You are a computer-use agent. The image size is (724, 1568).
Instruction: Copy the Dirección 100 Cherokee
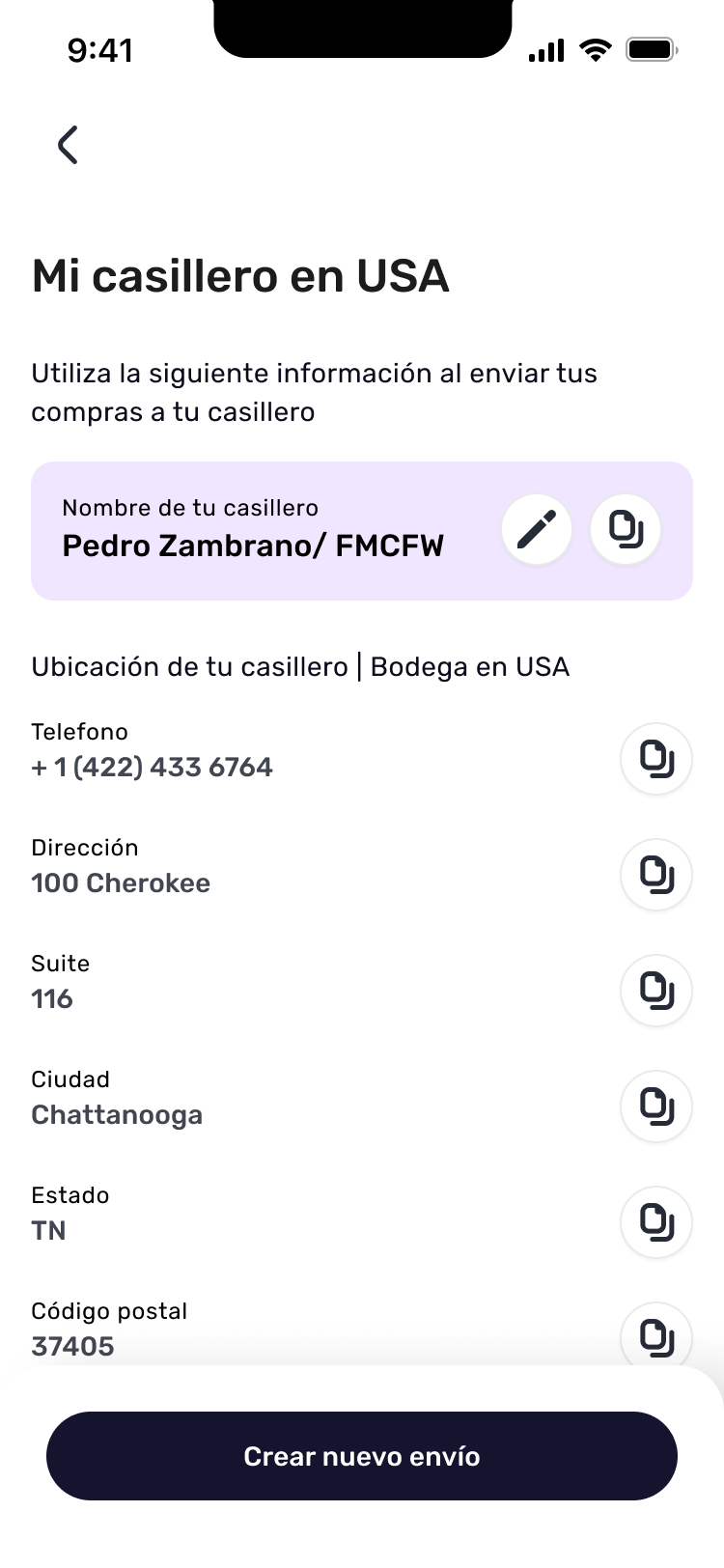[x=655, y=874]
